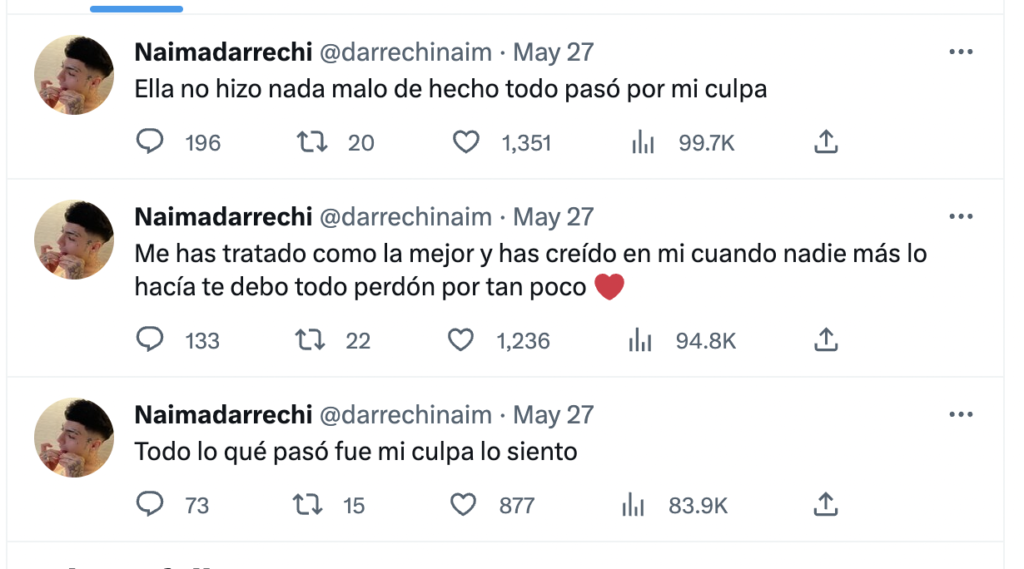
Task: Retweet the "Ella no hizo nada malo" tweet
Action: pyautogui.click(x=312, y=142)
